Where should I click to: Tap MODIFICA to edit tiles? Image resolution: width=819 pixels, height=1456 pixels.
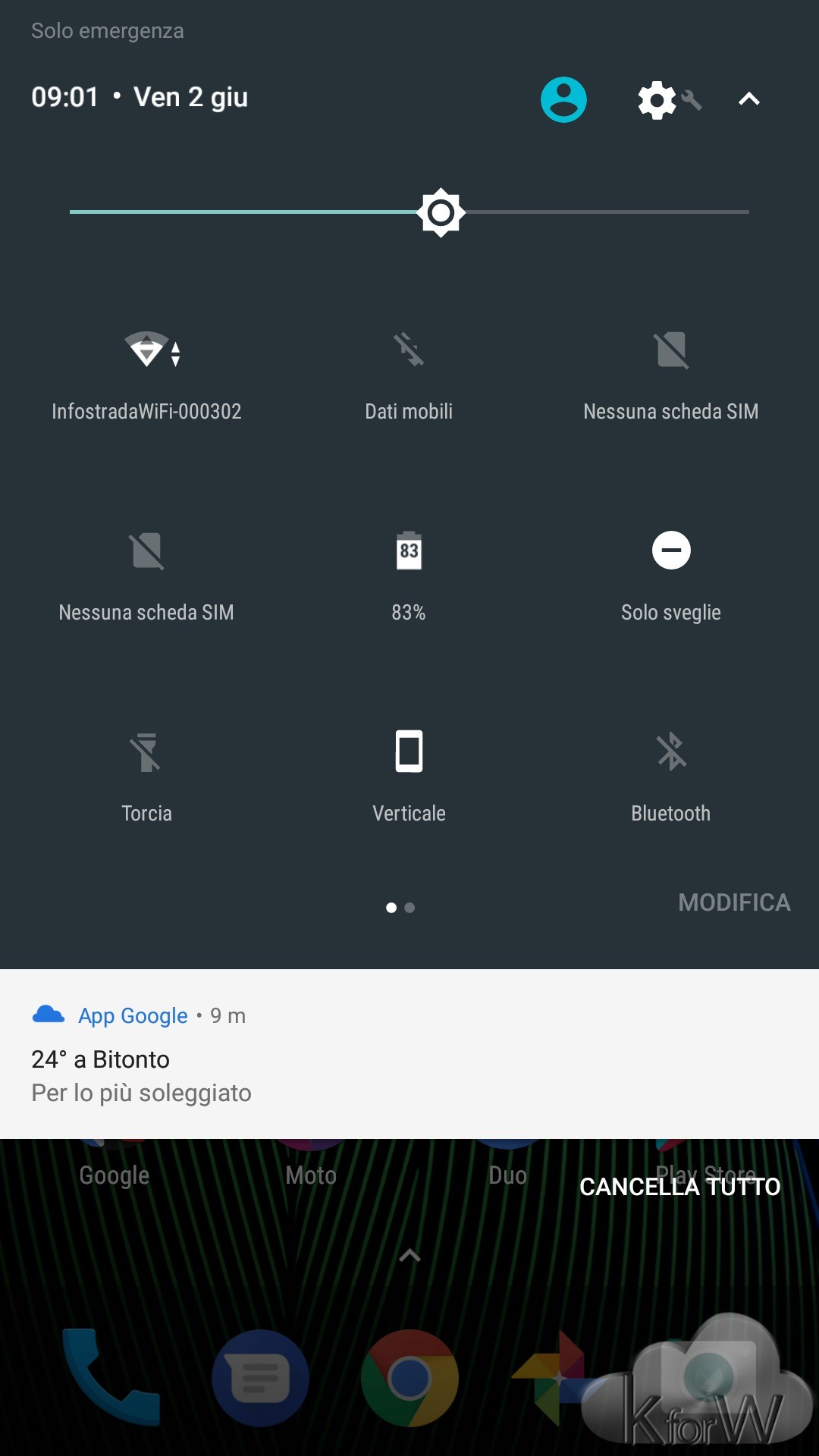[x=733, y=902]
